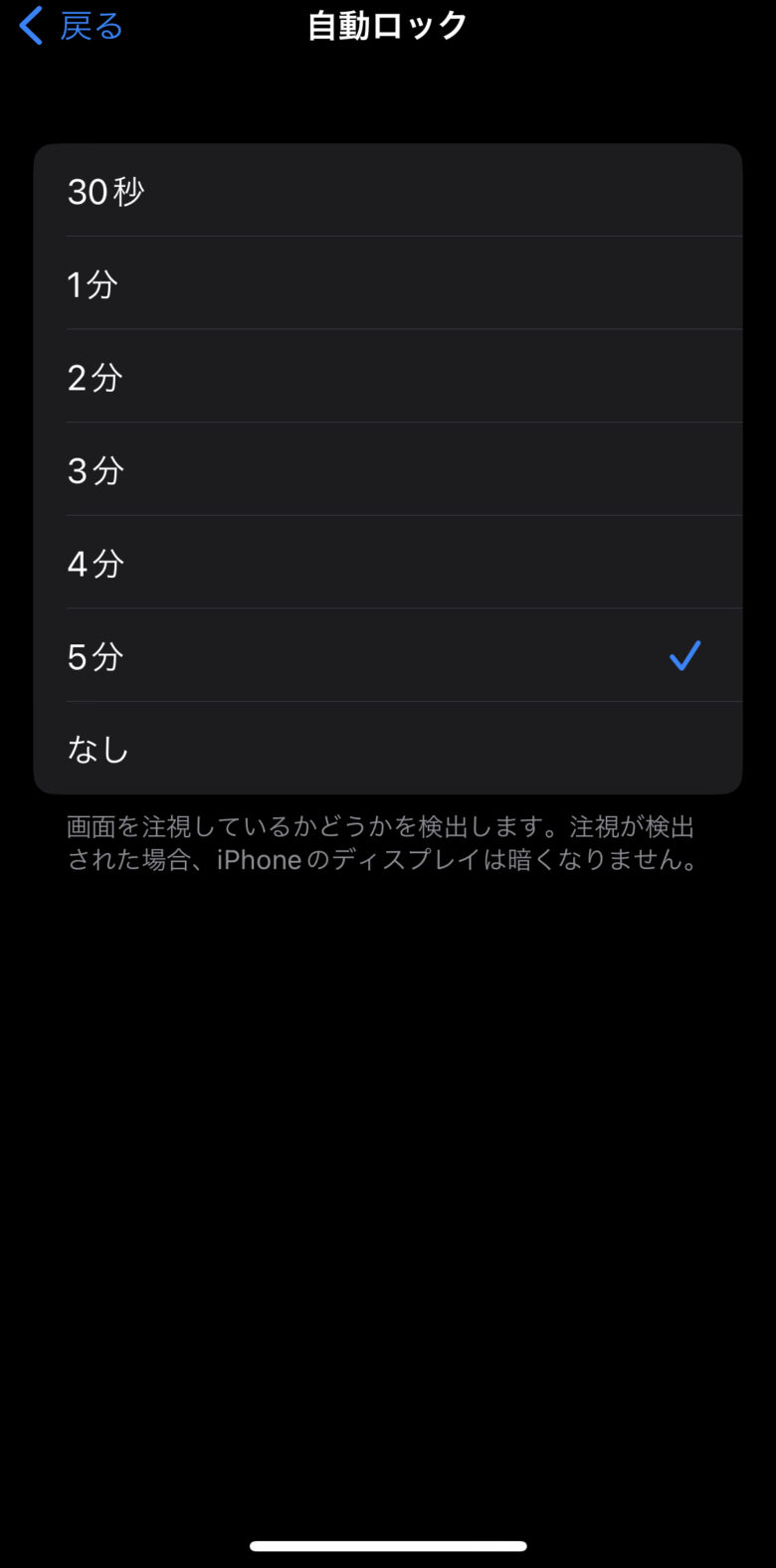Go back with the 戻る button
This screenshot has width=776, height=1568.
point(72,26)
